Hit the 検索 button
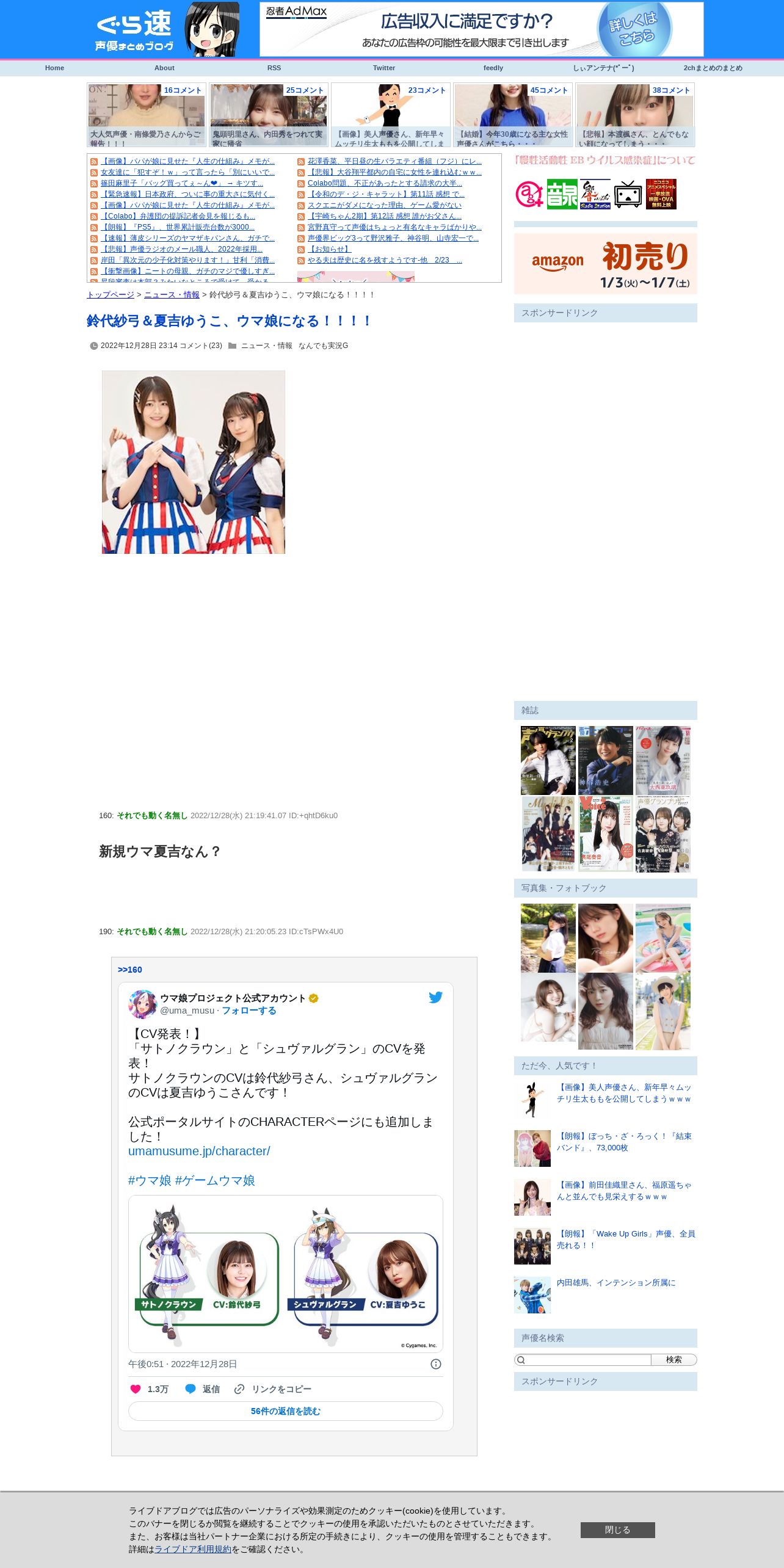Screen dimensions: 784x1568 (x=674, y=1360)
